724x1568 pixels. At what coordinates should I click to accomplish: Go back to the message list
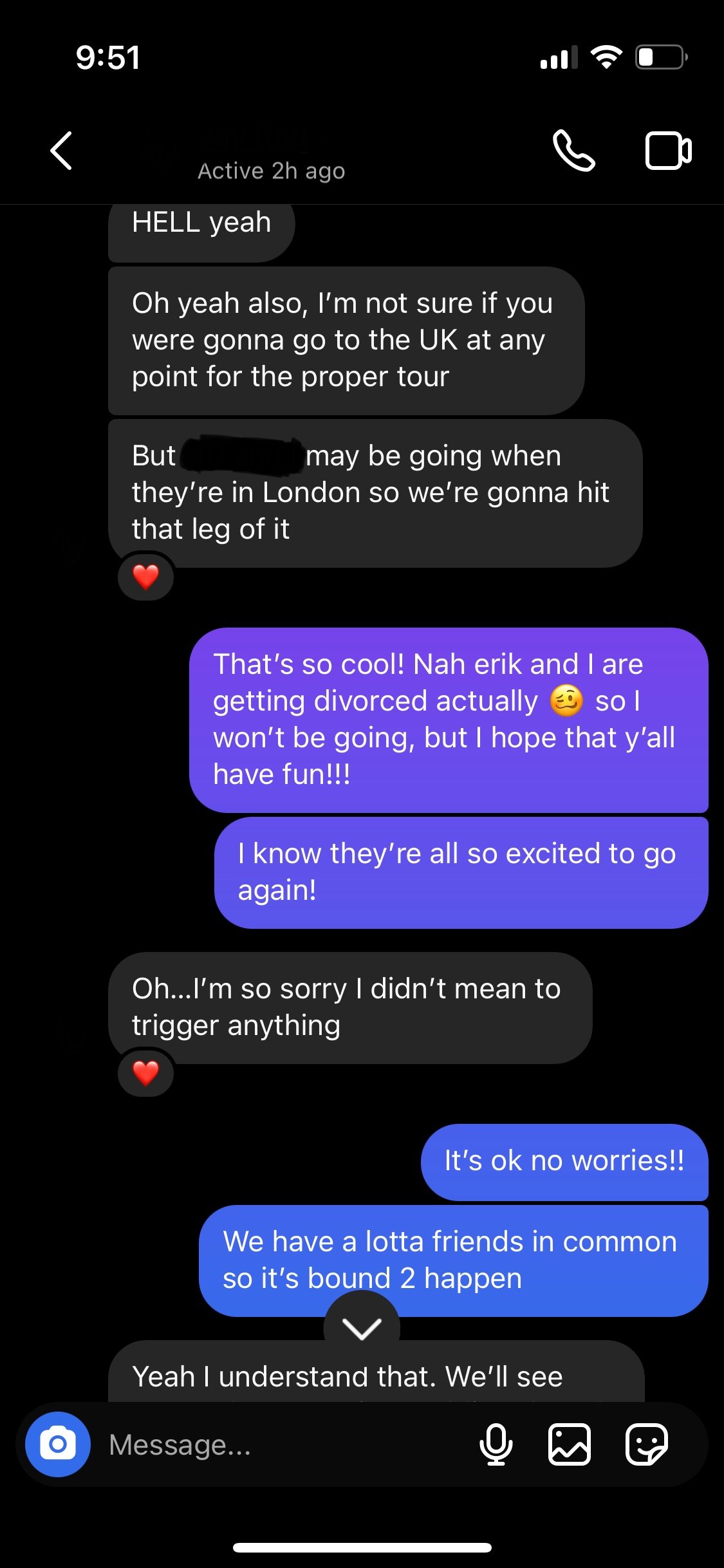pyautogui.click(x=61, y=151)
